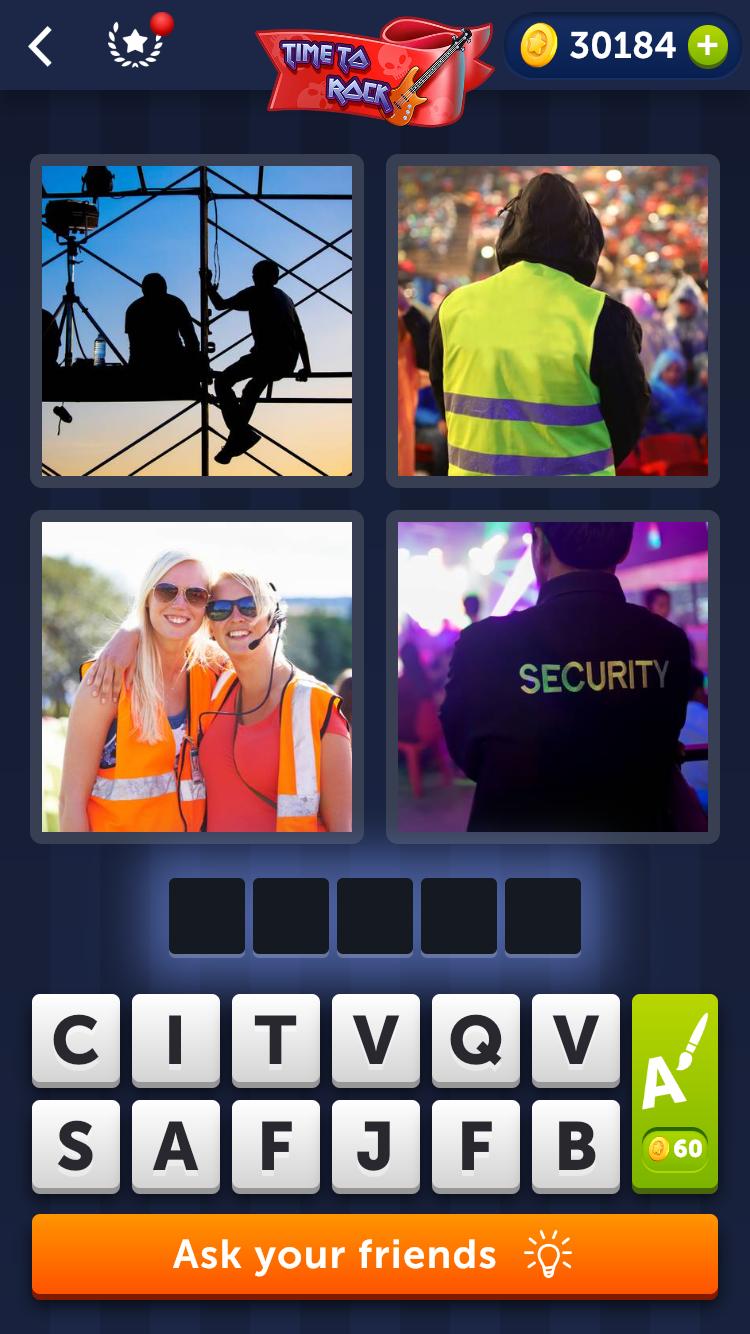Pick the letter A tile
Image resolution: width=750 pixels, height=1334 pixels.
click(x=176, y=1146)
